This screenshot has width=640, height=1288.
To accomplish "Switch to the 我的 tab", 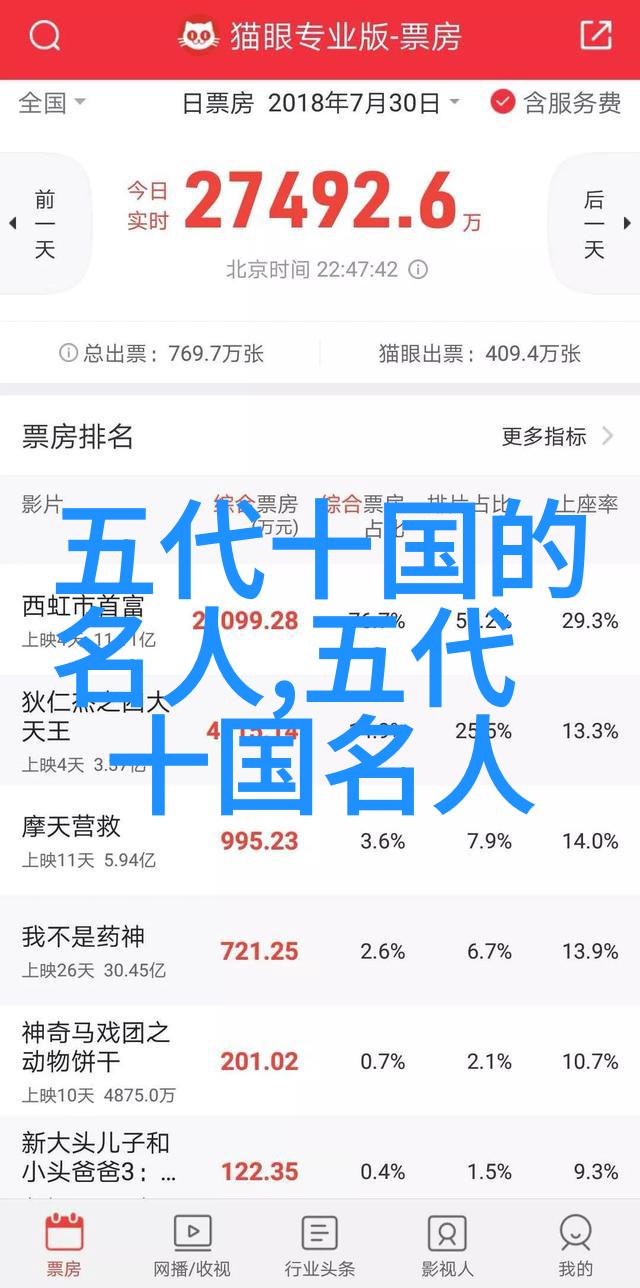I will 576,1243.
